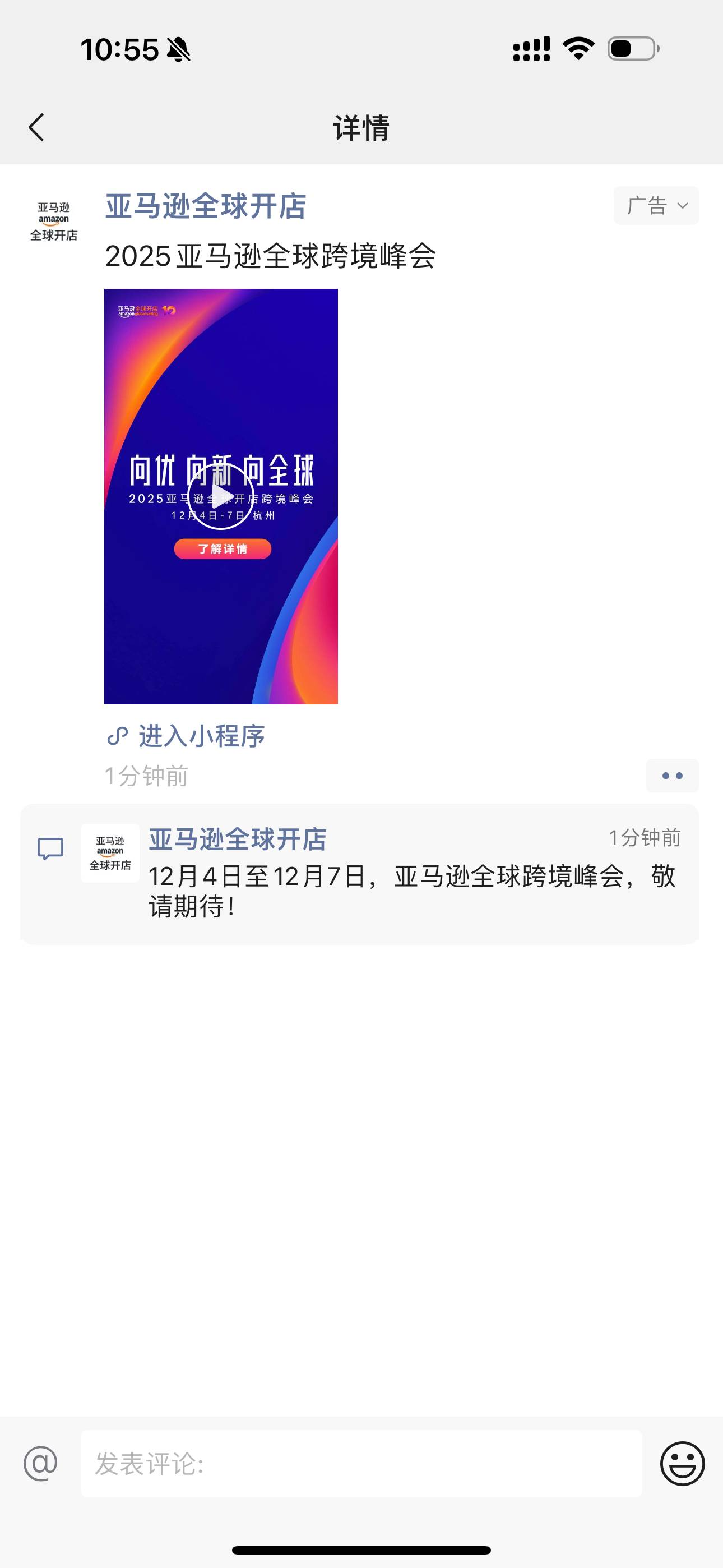Open the commenter name 亚马逊全球开店
Viewport: 723px width, 1568px height.
pos(237,839)
